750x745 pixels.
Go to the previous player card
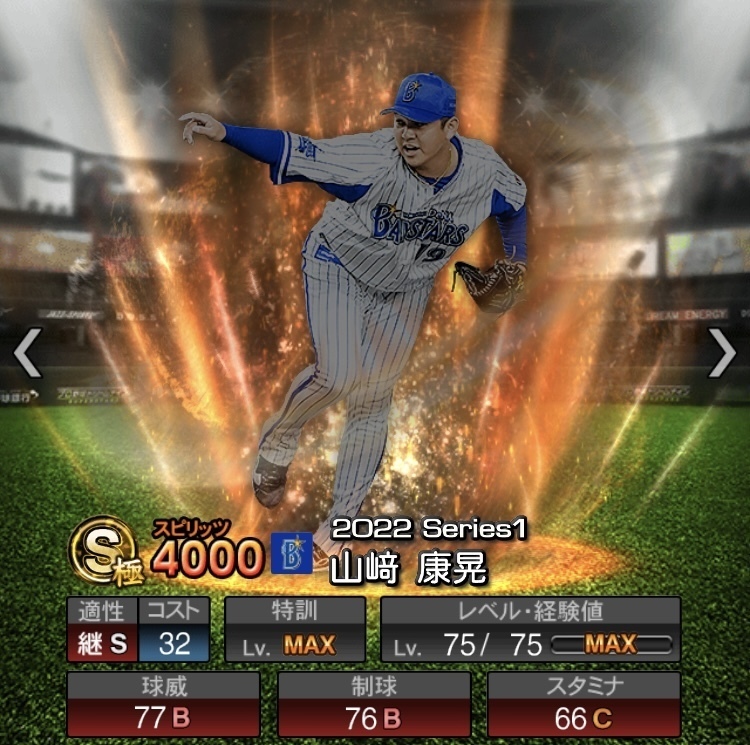tap(27, 353)
